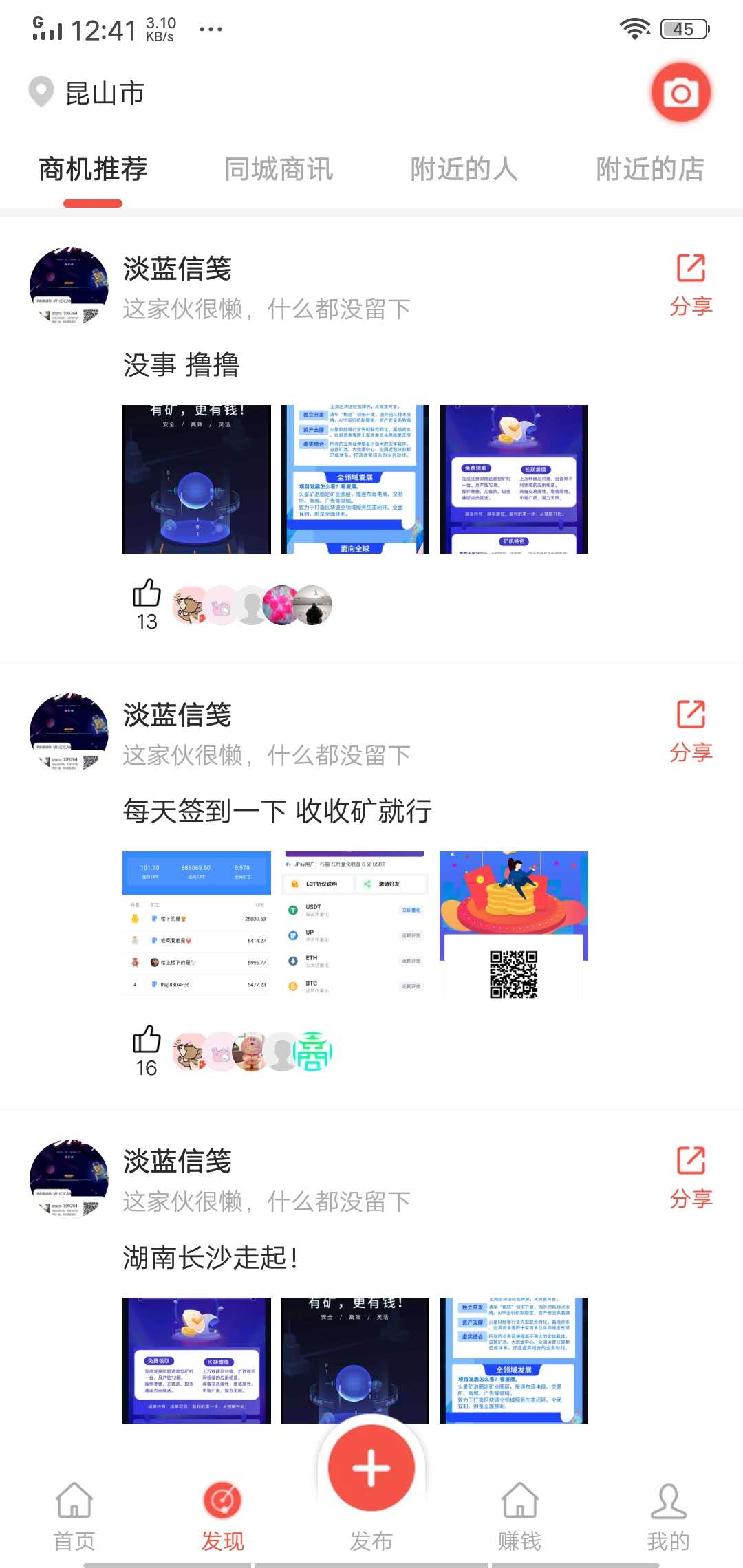The height and width of the screenshot is (1568, 743).
Task: Tap the location pin icon next to 昆山市
Action: point(41,91)
